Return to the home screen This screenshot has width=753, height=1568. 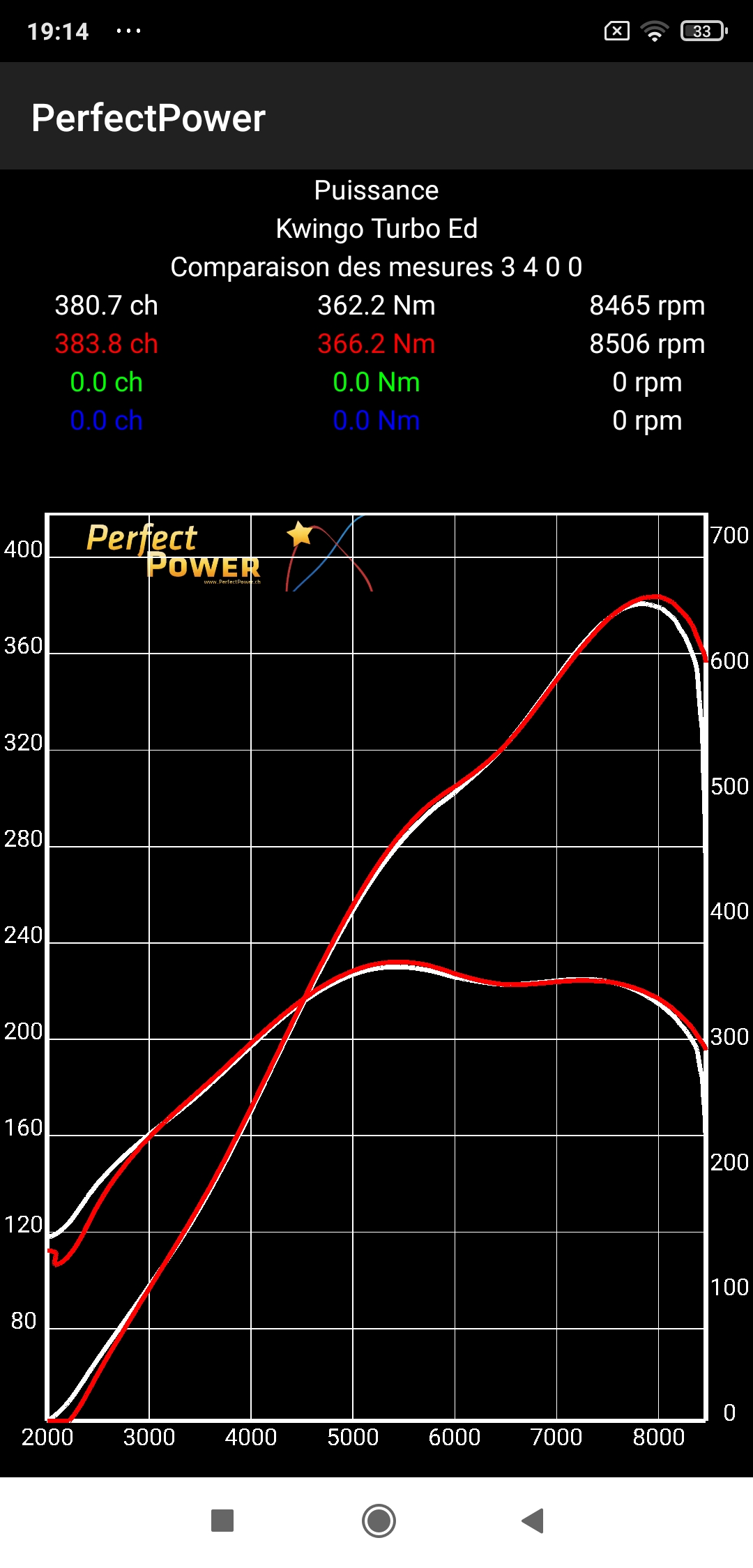(x=379, y=1521)
